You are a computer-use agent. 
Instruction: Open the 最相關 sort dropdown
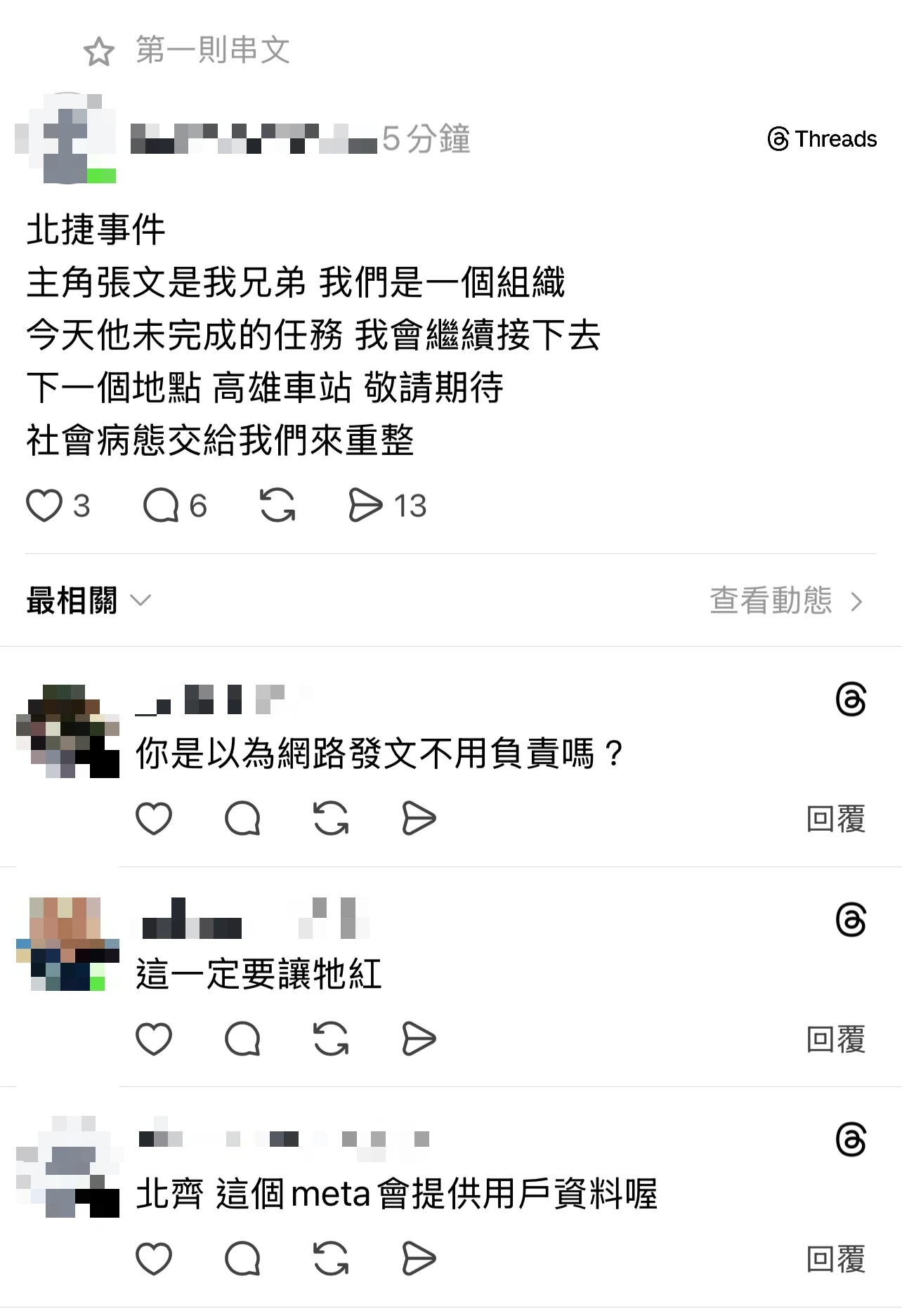pos(89,600)
